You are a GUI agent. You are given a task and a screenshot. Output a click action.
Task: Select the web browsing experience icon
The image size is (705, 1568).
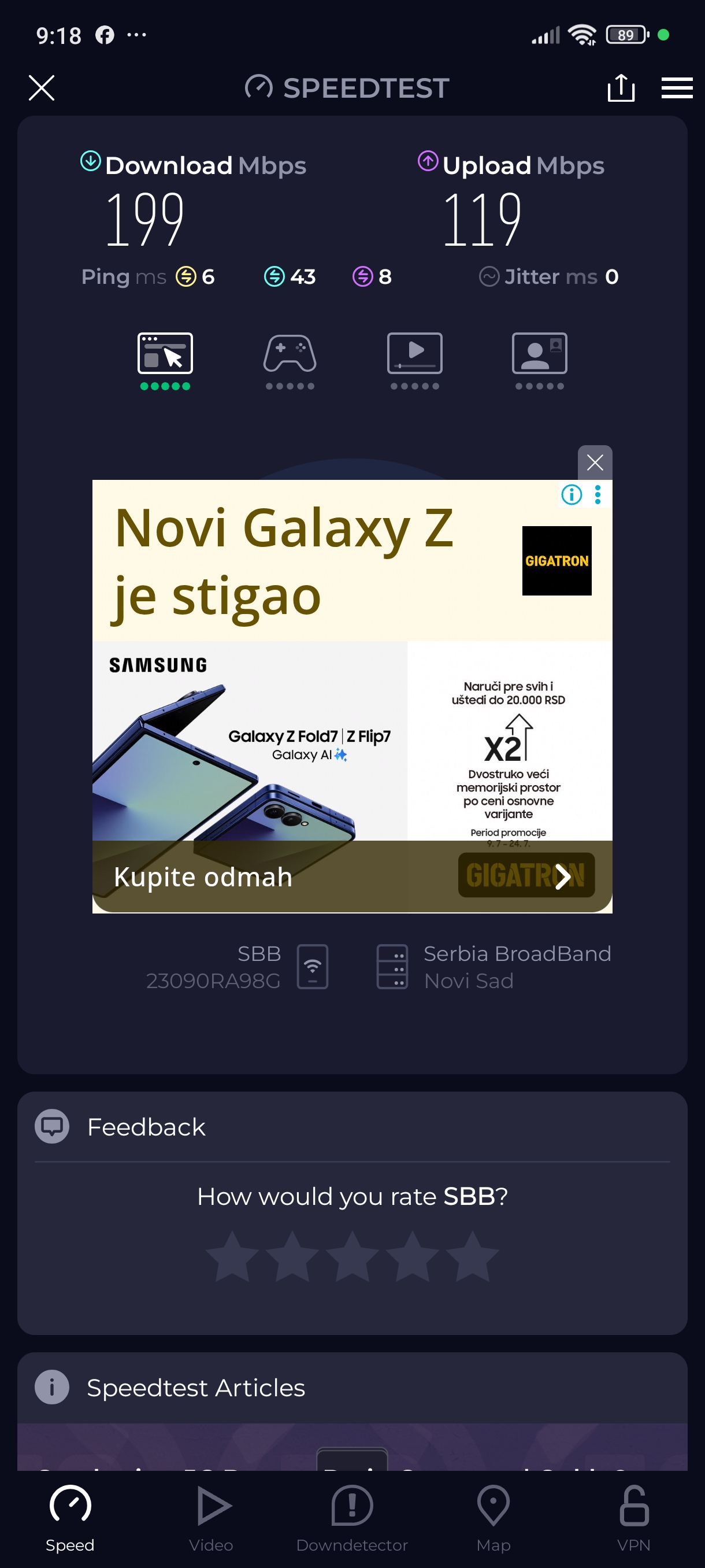(165, 354)
